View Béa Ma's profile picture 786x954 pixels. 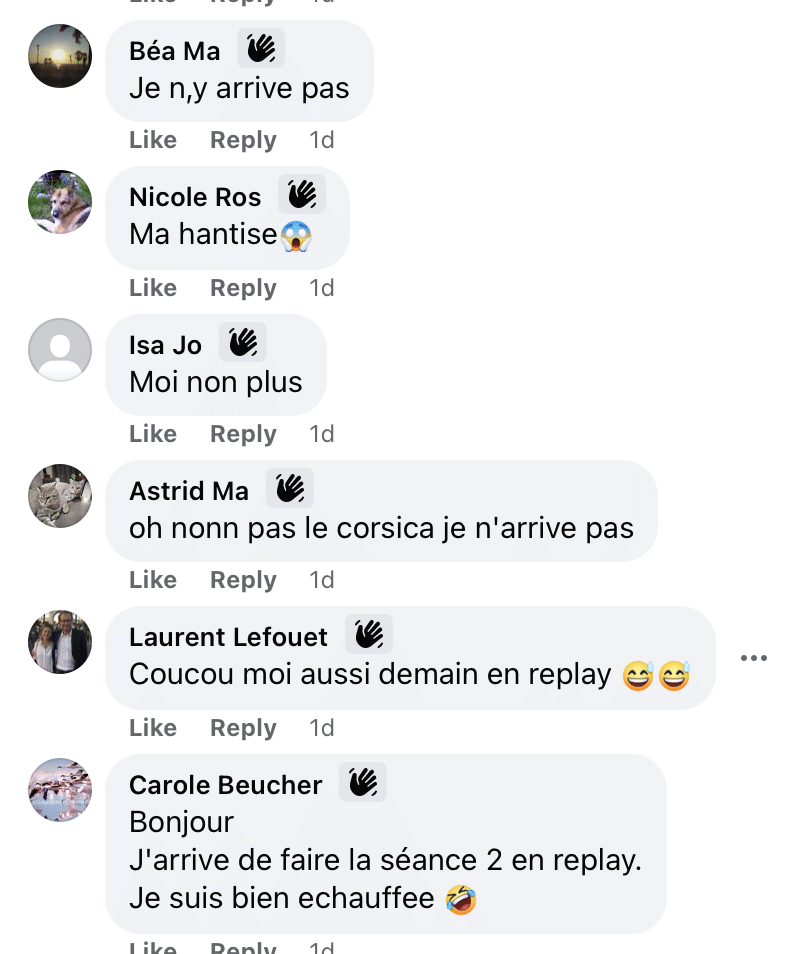tap(60, 56)
